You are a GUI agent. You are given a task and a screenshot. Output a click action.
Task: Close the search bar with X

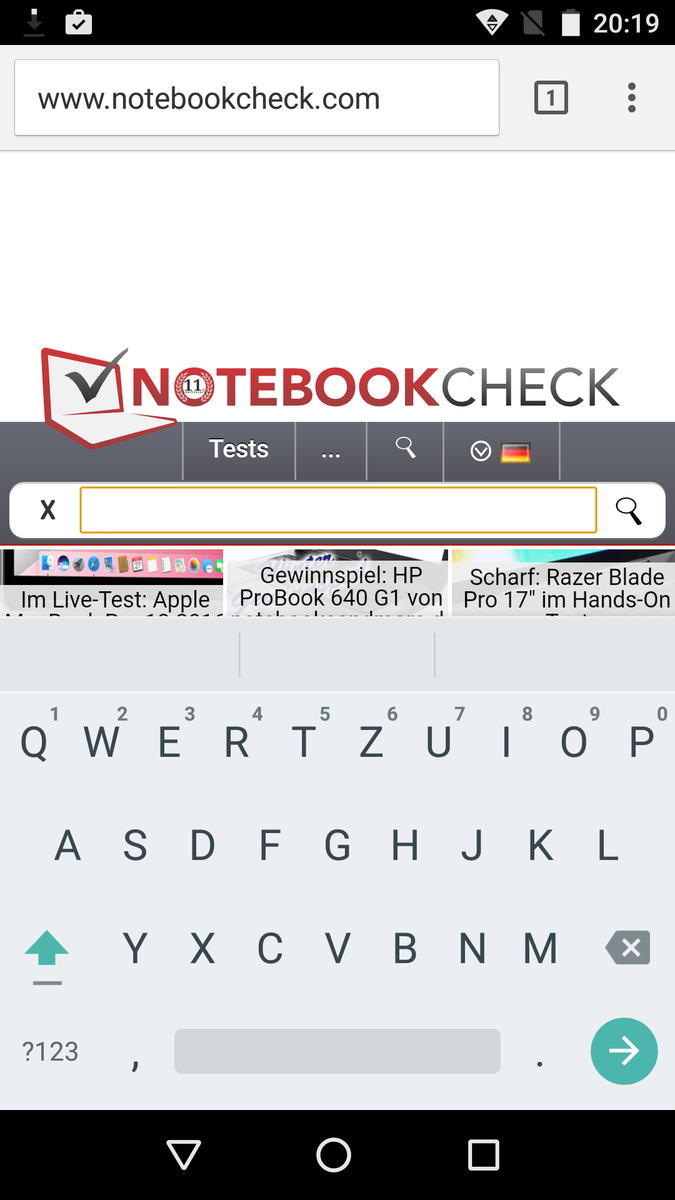click(x=47, y=510)
